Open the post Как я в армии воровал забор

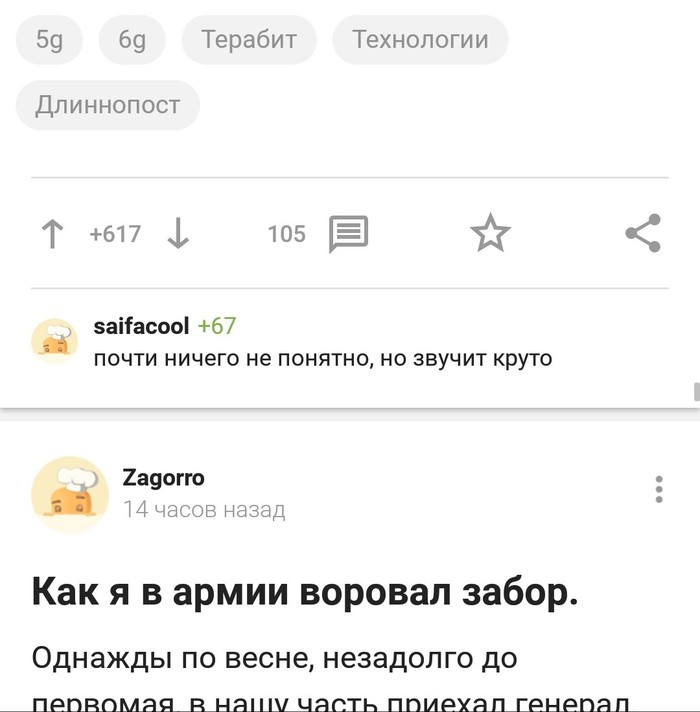[305, 590]
